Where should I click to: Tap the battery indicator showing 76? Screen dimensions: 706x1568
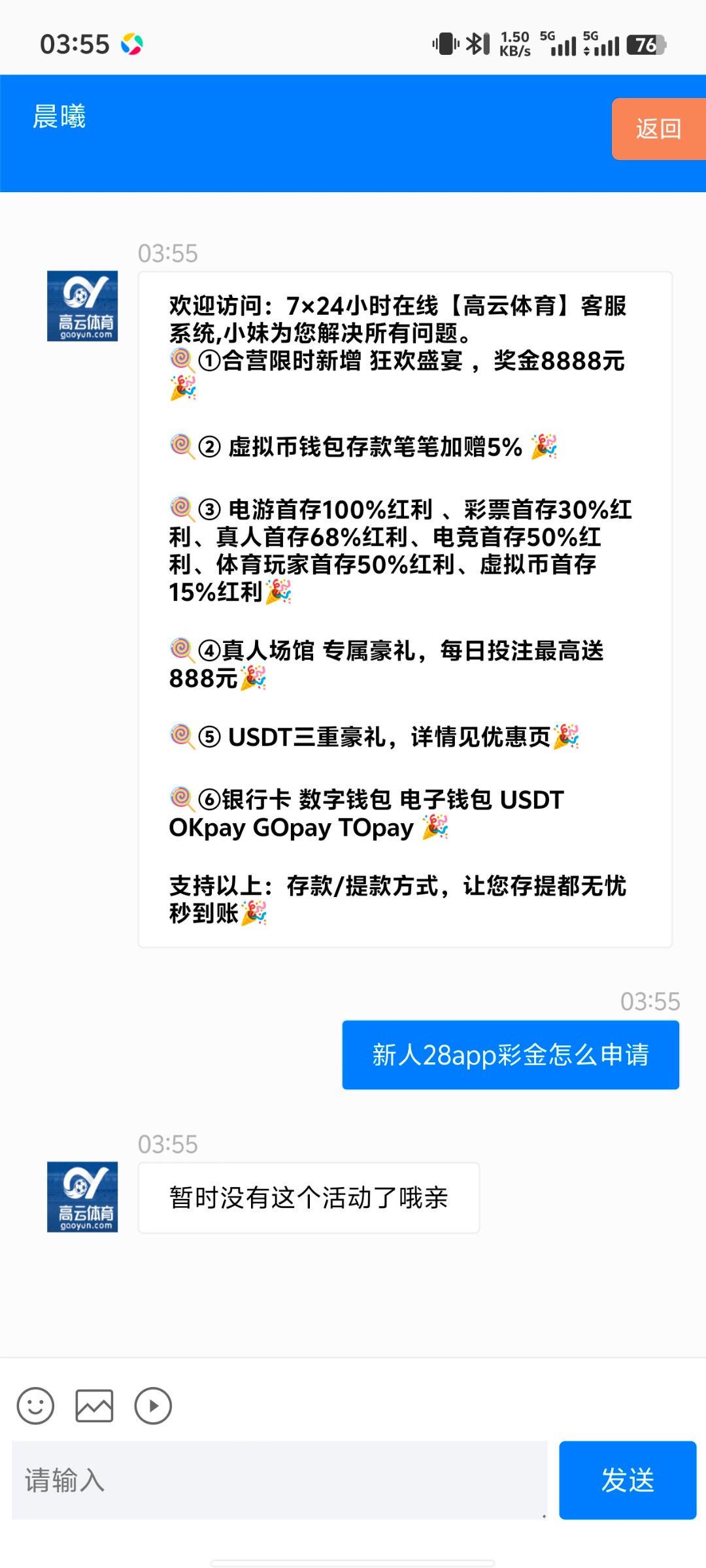[x=646, y=44]
